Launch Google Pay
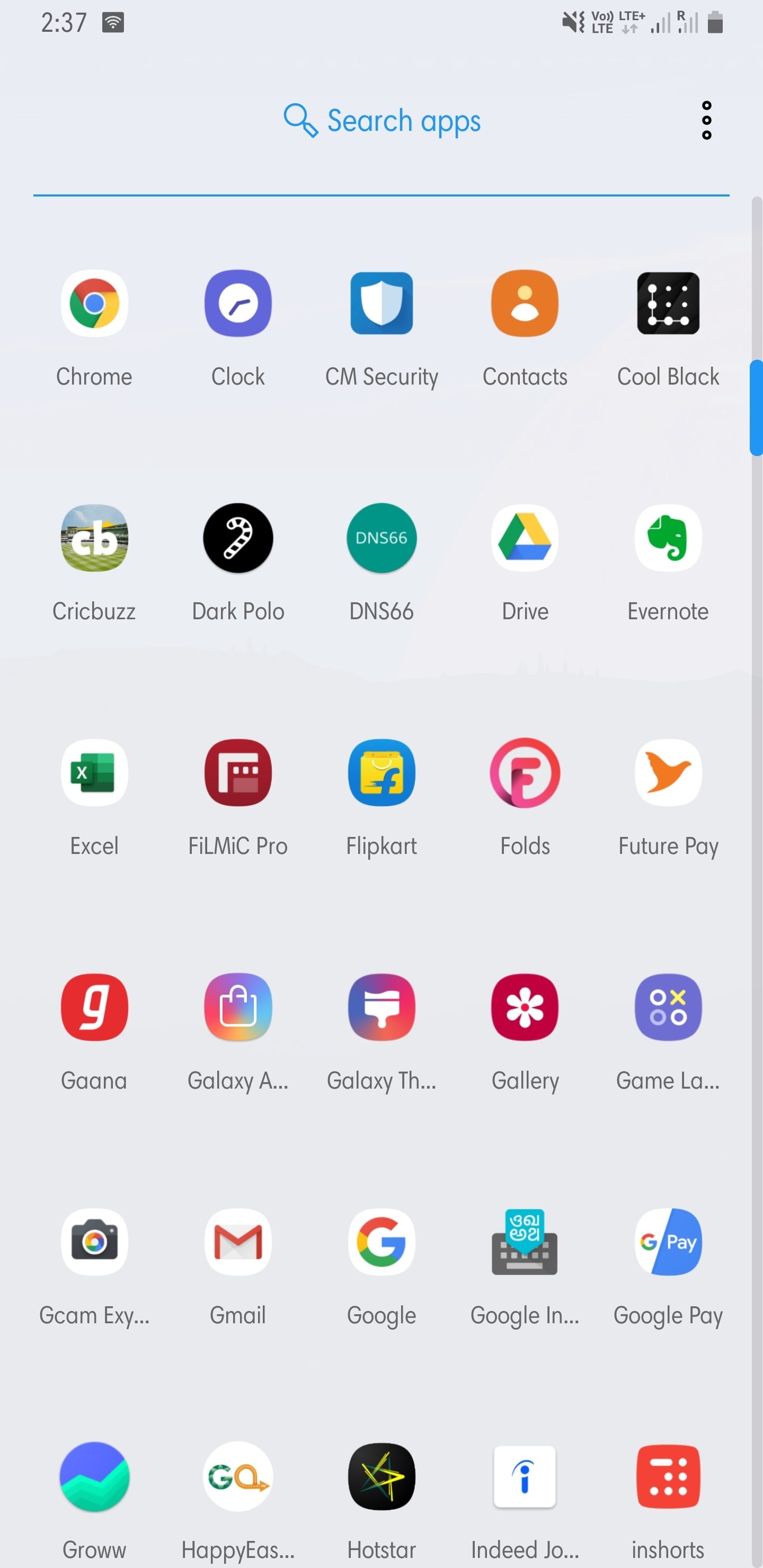This screenshot has height=1568, width=763. (x=668, y=1242)
